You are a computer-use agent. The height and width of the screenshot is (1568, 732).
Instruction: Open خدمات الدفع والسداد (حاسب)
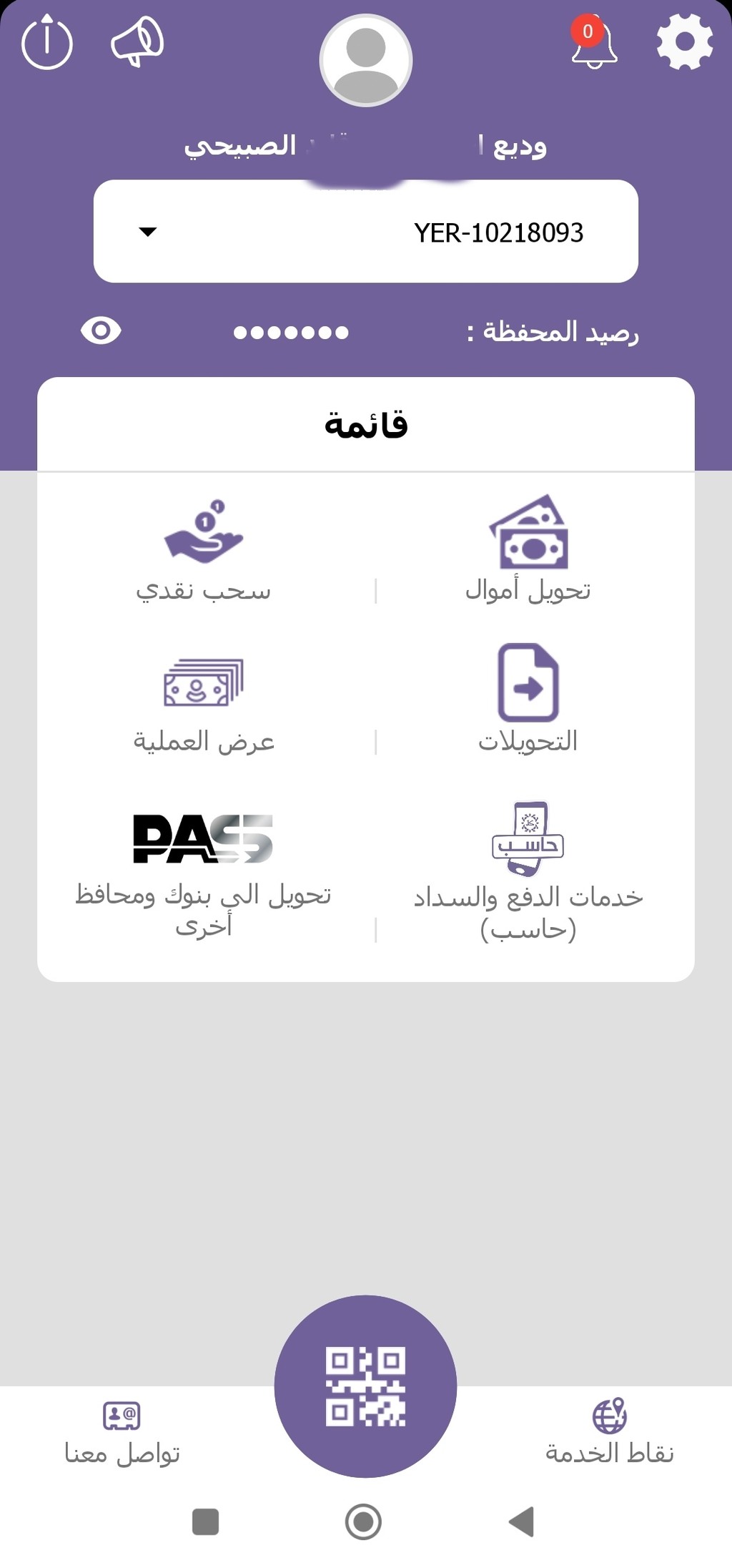(x=528, y=871)
